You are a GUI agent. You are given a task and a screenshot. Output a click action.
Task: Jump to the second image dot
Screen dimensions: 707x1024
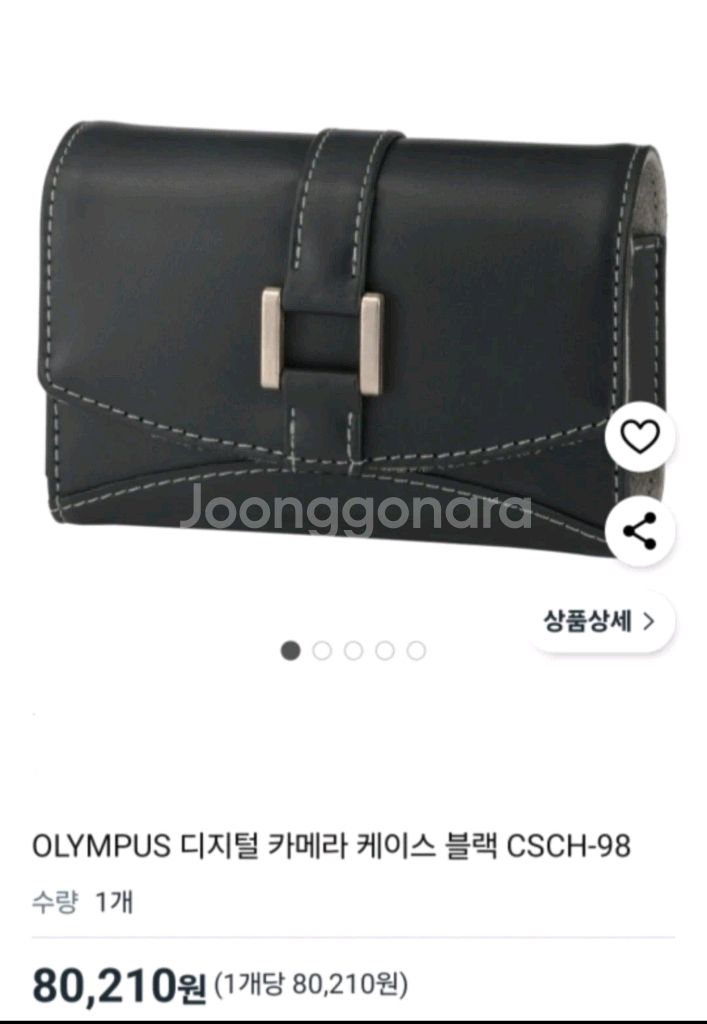coord(322,650)
